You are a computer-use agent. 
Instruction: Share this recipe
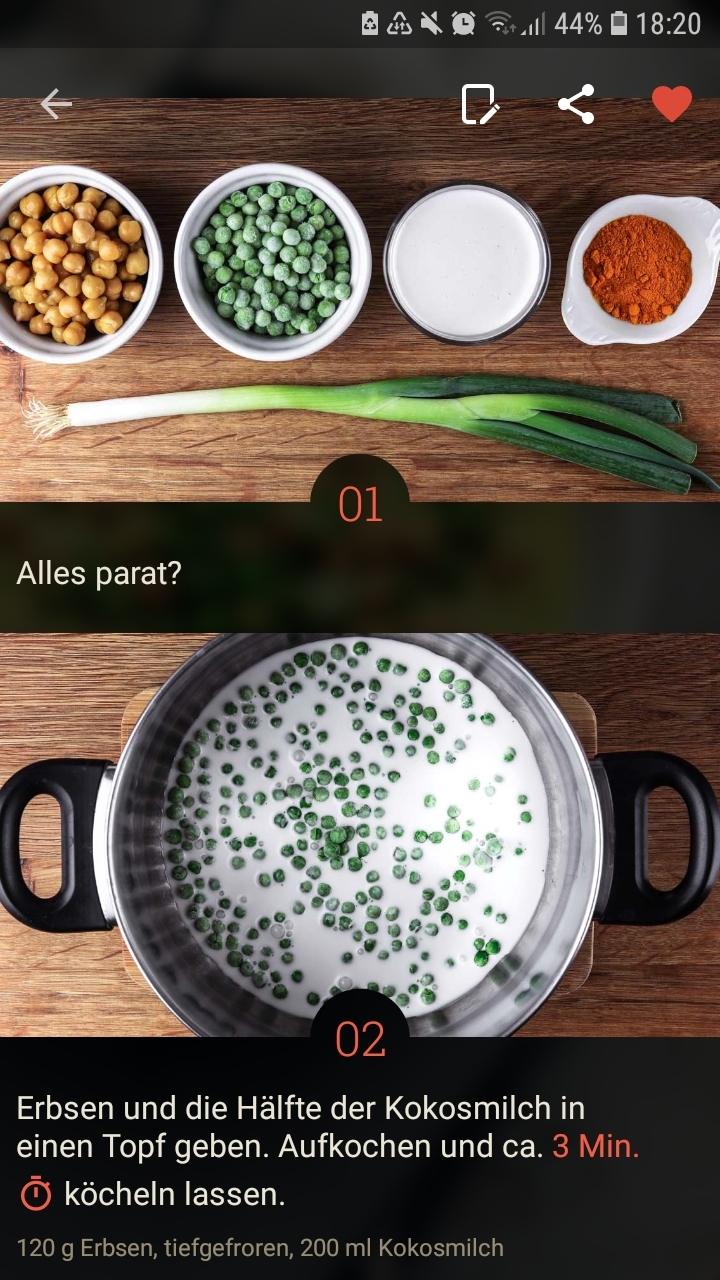coord(576,104)
